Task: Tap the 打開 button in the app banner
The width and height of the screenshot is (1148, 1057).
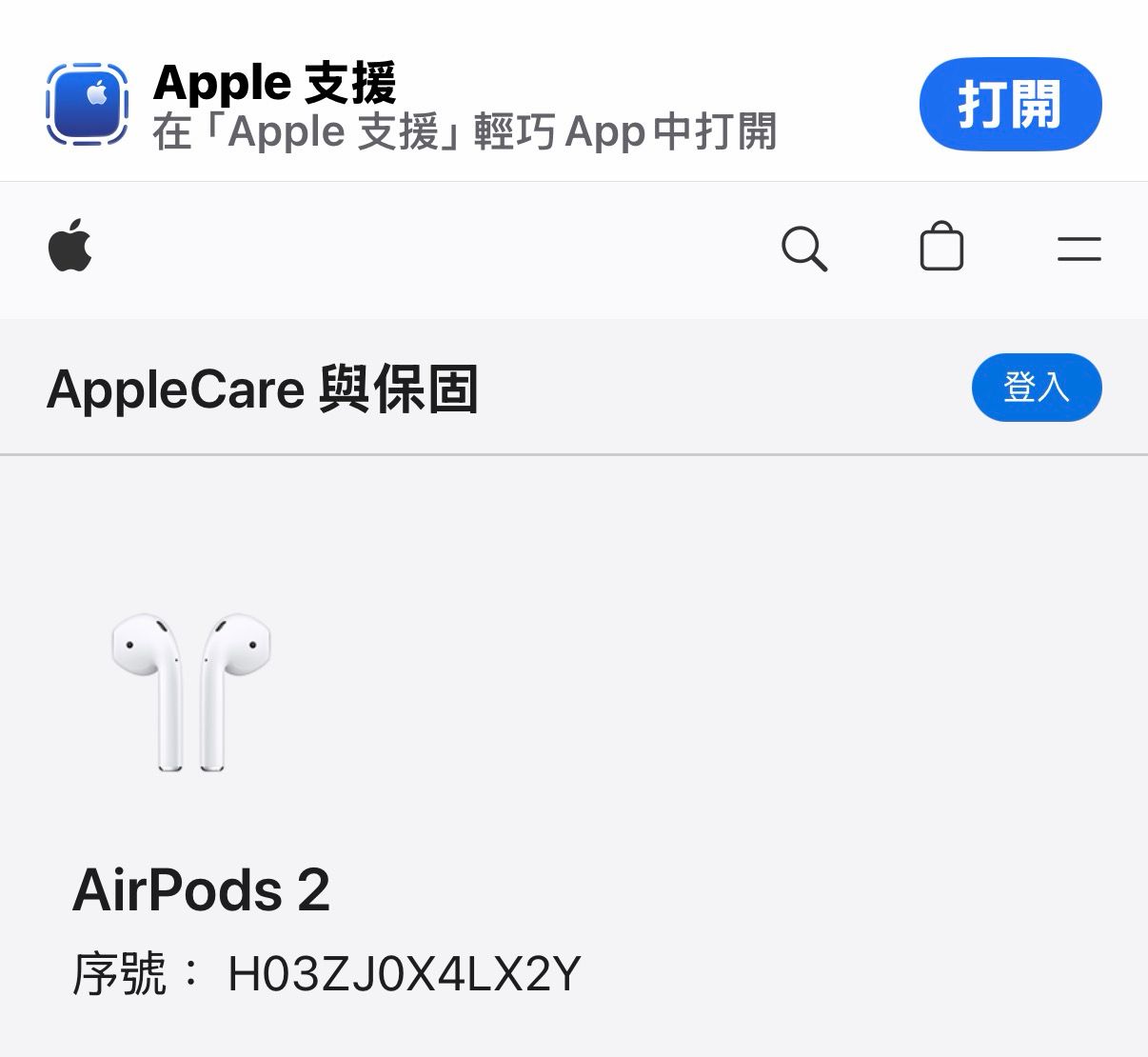Action: click(1010, 104)
